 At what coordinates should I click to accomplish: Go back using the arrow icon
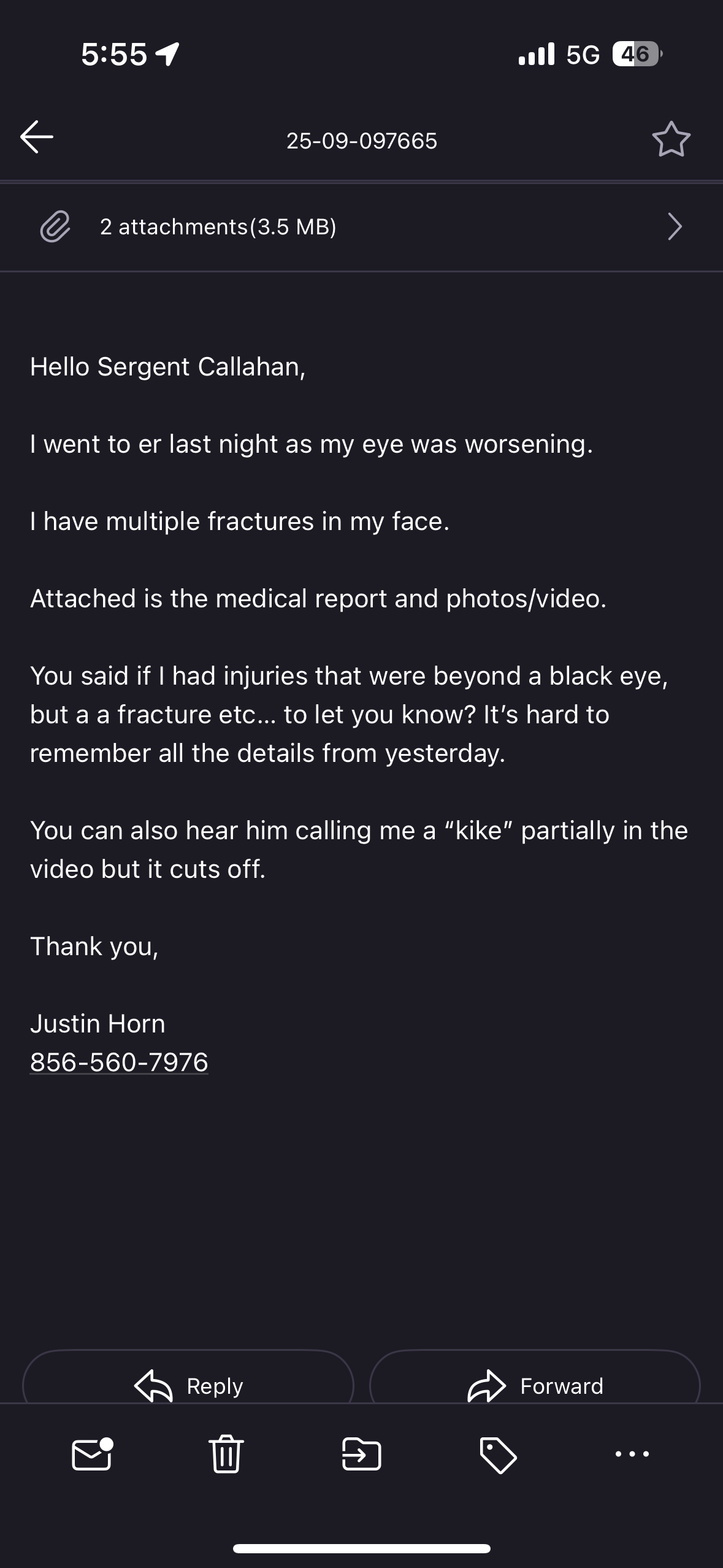coord(37,136)
